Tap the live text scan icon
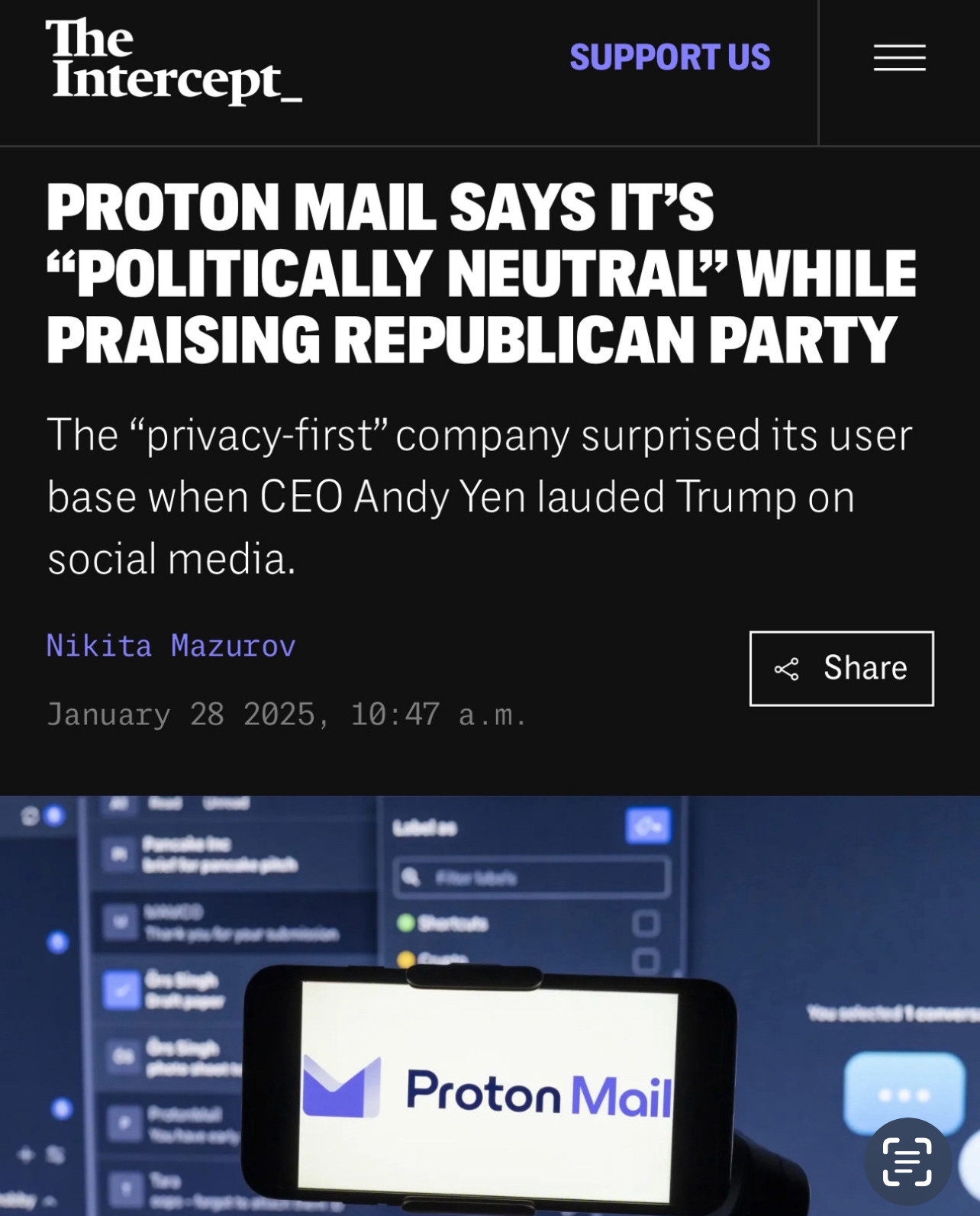 907,1161
